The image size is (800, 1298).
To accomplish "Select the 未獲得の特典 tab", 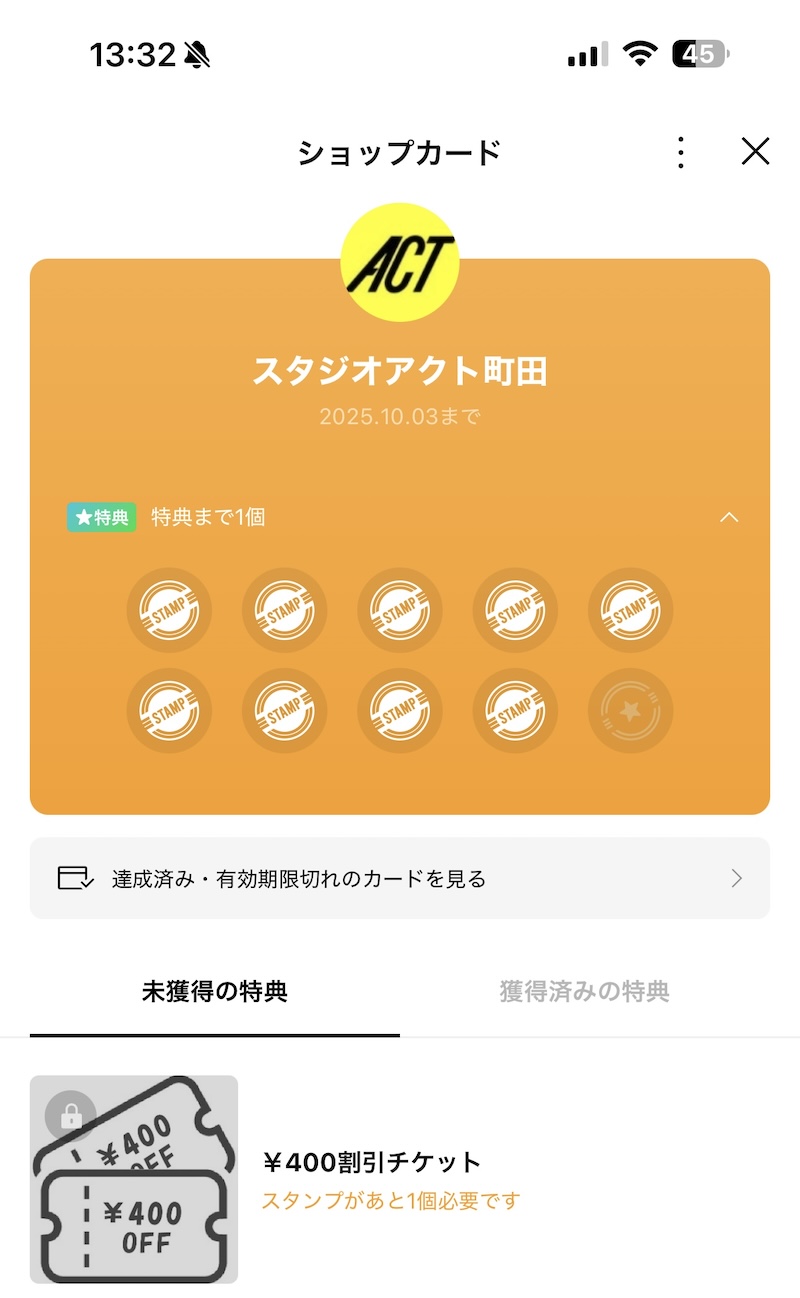I will tap(215, 991).
